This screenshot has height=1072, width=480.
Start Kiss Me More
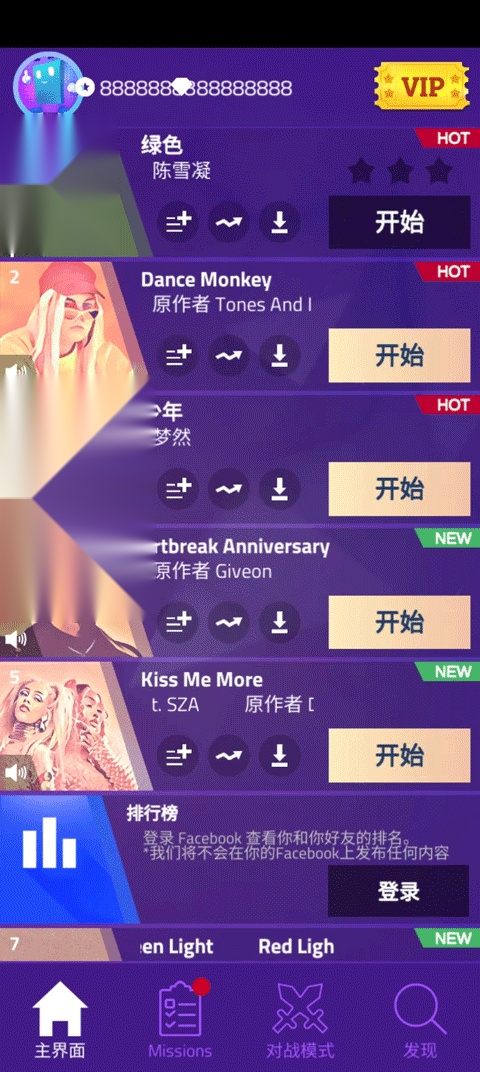[x=399, y=755]
